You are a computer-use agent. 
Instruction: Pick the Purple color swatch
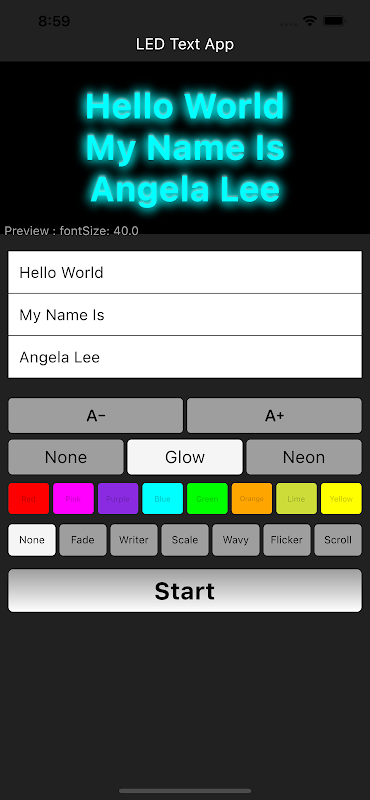tap(118, 498)
